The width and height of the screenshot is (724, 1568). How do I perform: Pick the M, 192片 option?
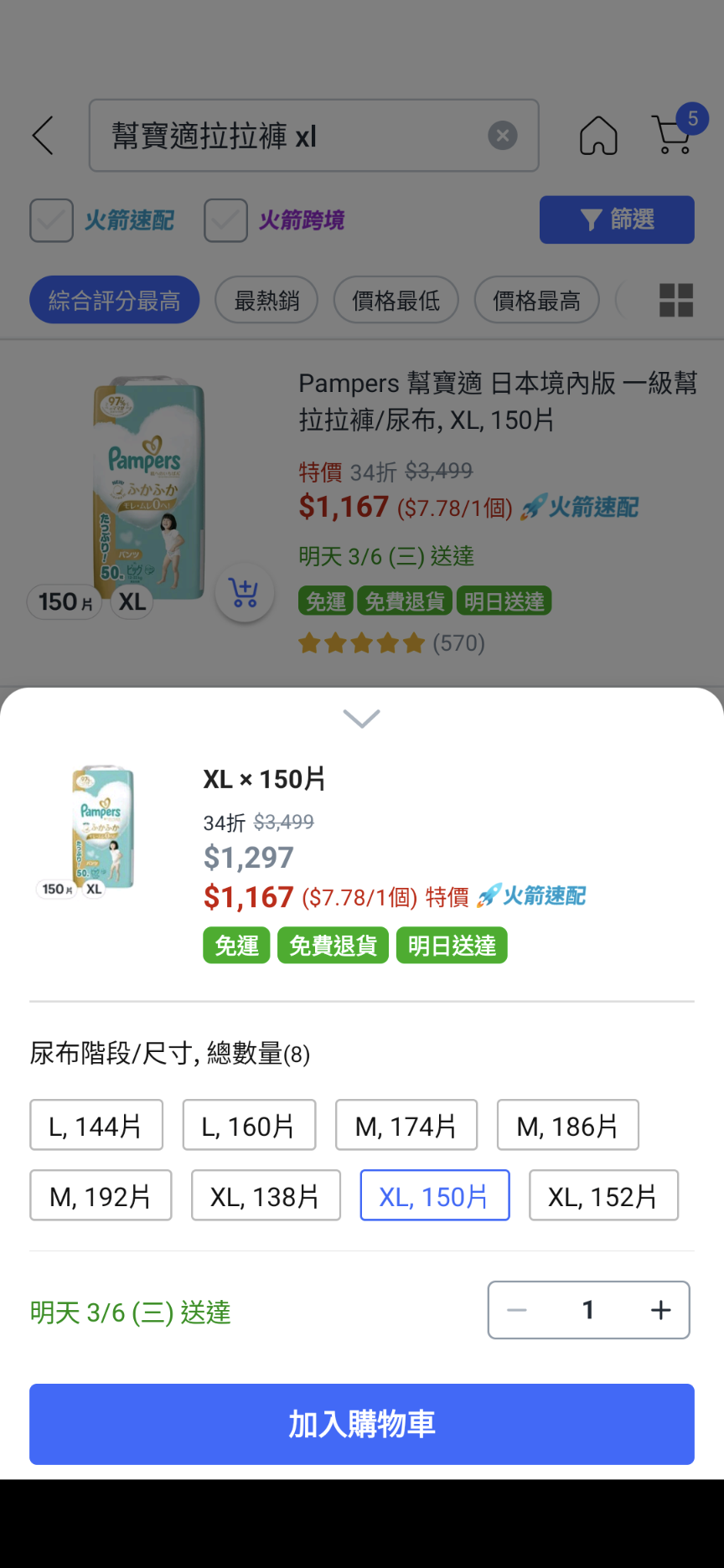point(101,1195)
